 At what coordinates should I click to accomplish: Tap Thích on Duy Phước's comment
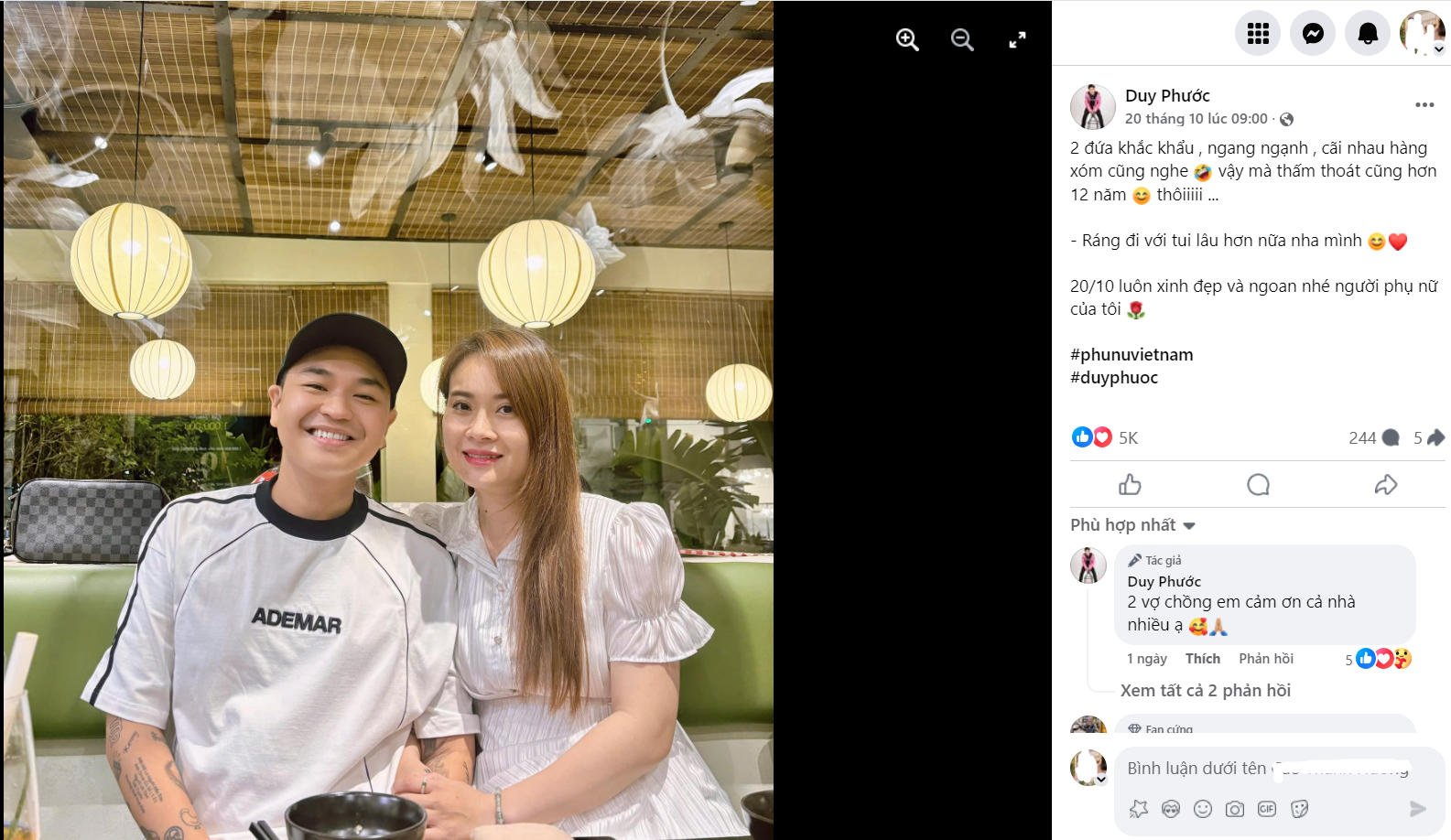pos(1202,659)
